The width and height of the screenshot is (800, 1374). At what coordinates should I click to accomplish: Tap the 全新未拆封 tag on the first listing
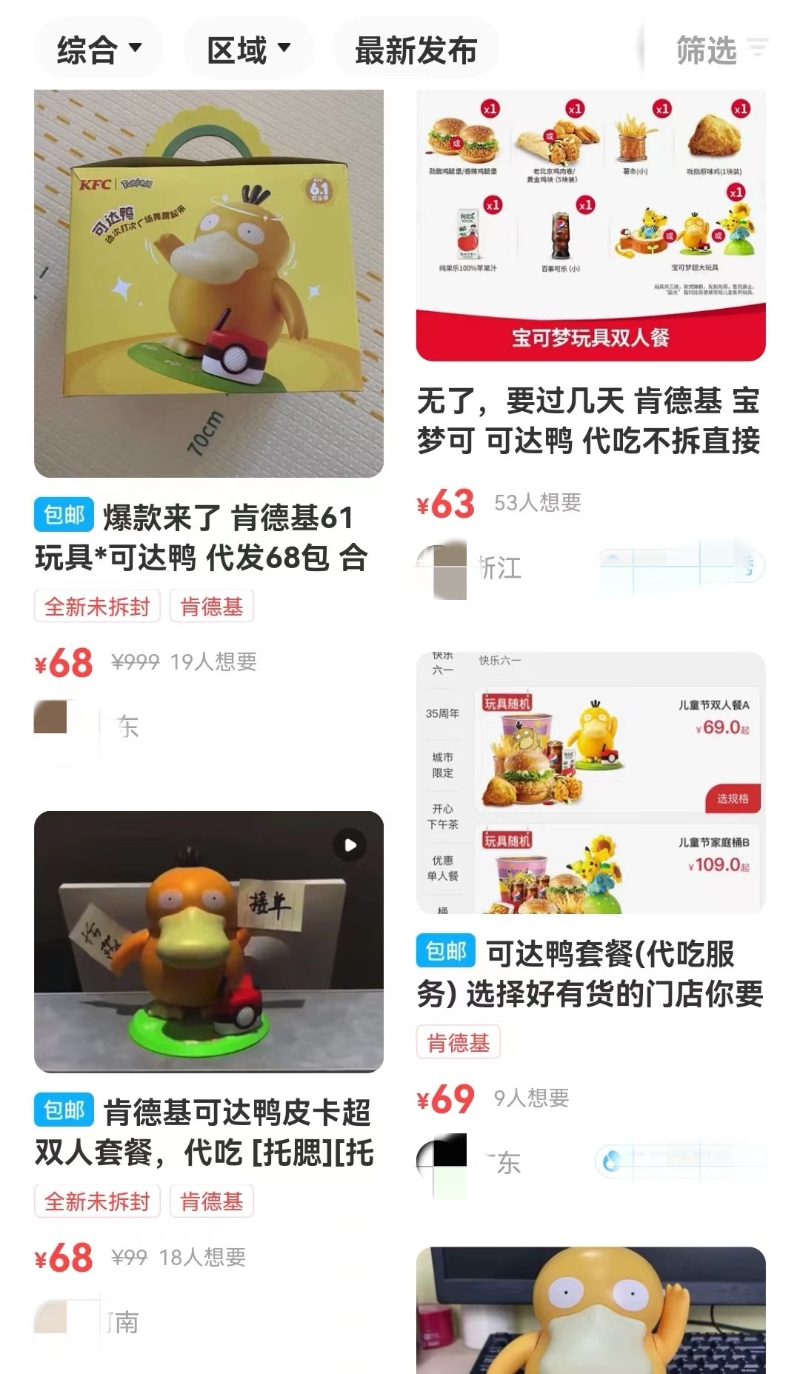pyautogui.click(x=96, y=606)
